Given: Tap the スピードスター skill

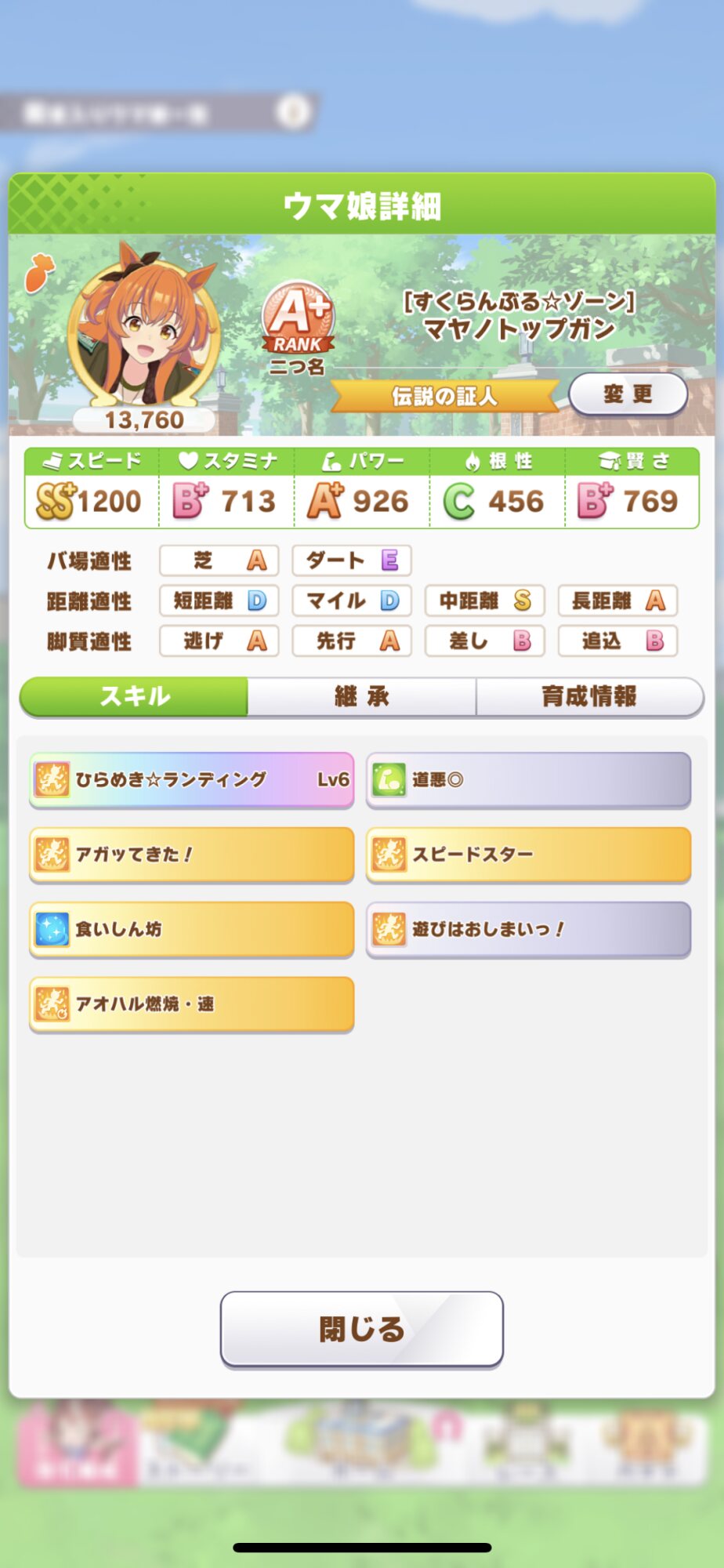Looking at the screenshot, I should (x=528, y=854).
